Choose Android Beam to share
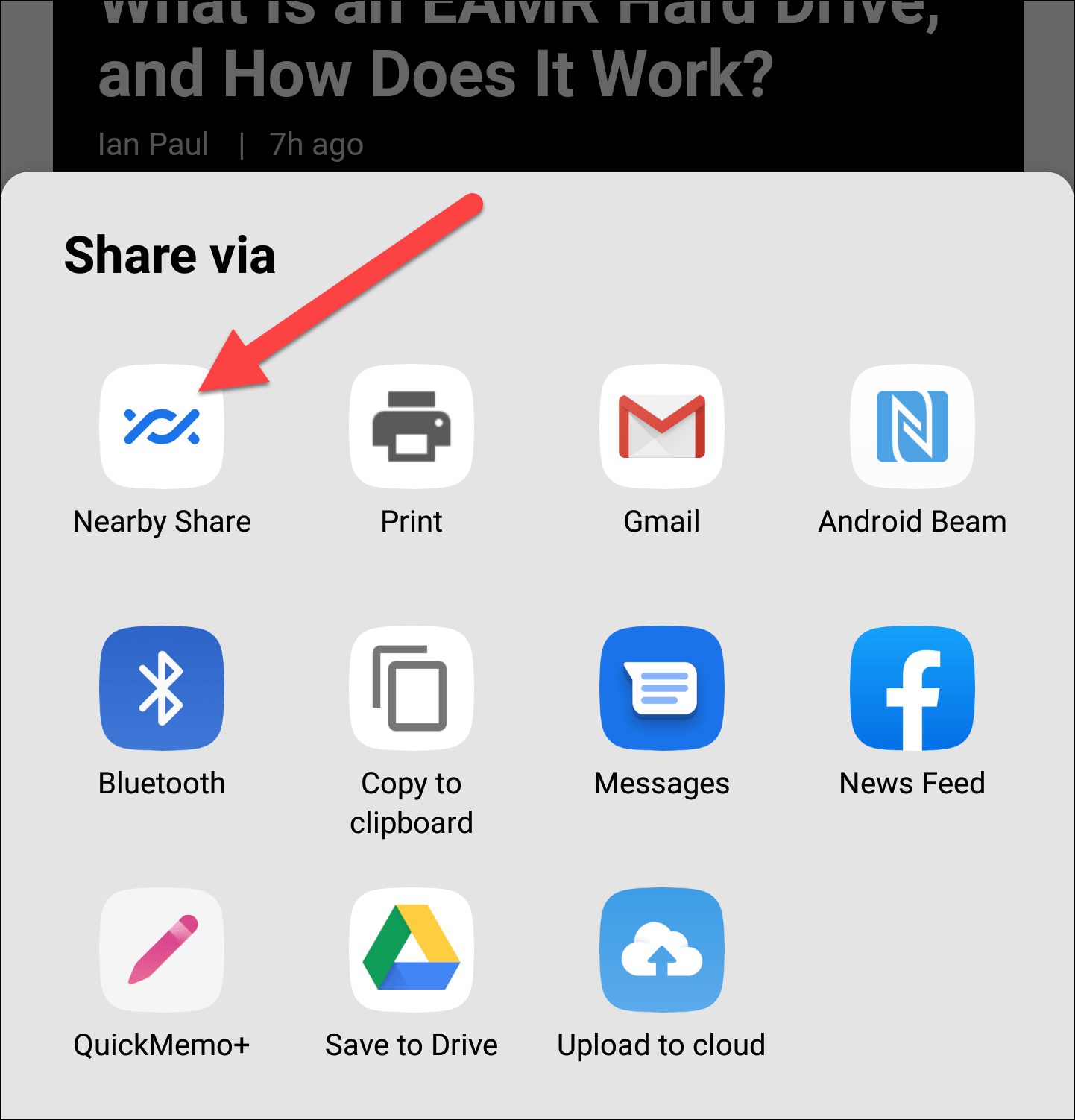 click(x=912, y=427)
